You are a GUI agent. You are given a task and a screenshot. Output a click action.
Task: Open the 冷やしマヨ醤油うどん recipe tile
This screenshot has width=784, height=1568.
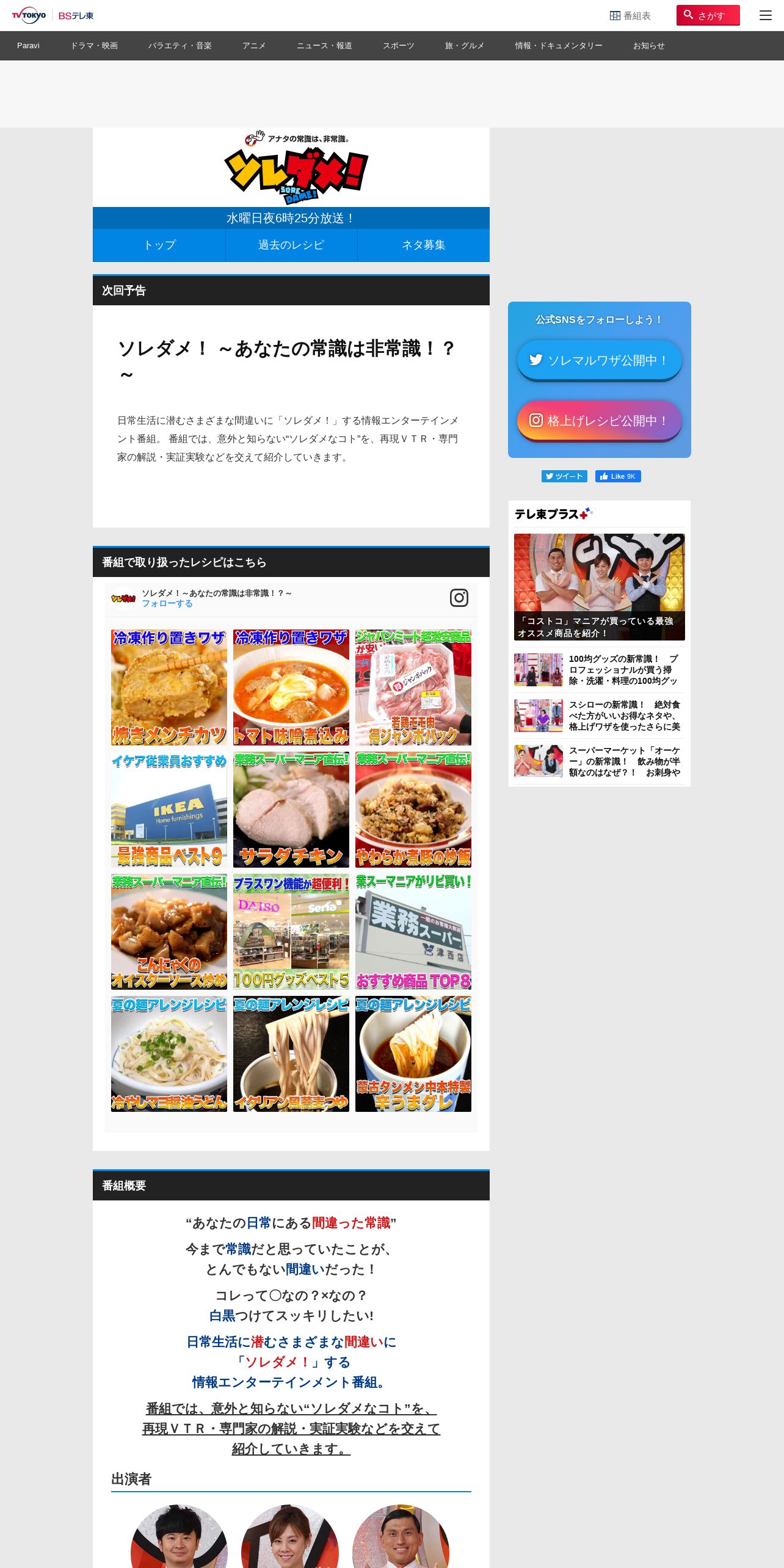[x=169, y=1054]
